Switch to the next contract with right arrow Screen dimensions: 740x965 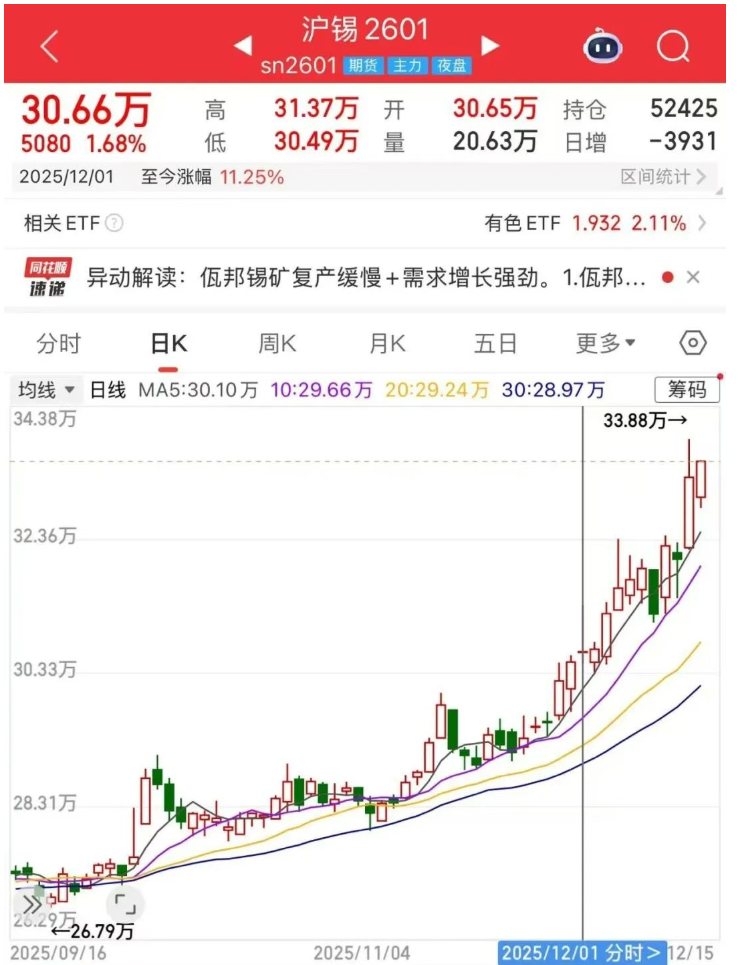pyautogui.click(x=490, y=46)
